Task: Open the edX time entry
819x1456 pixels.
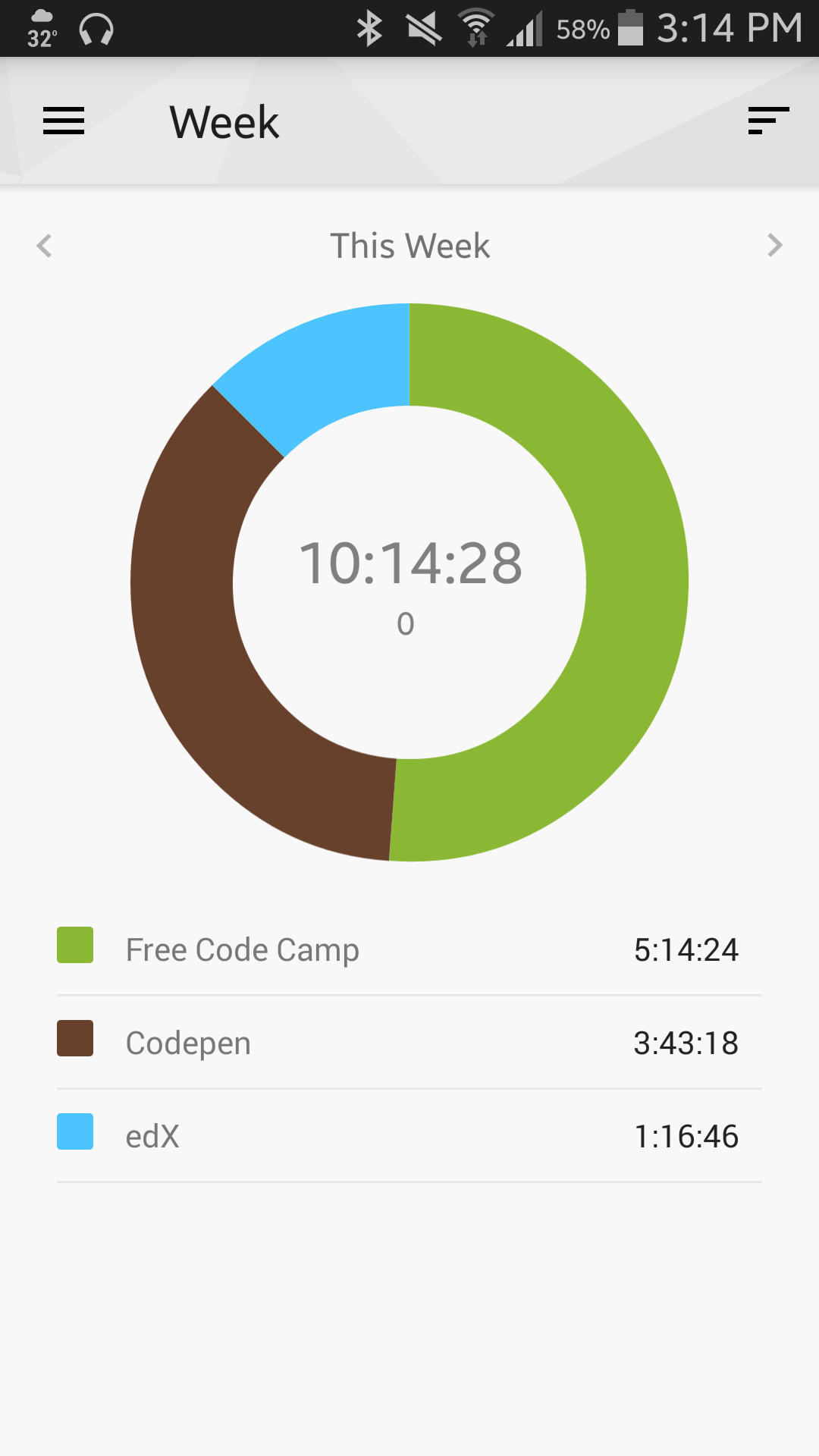Action: tap(409, 1136)
